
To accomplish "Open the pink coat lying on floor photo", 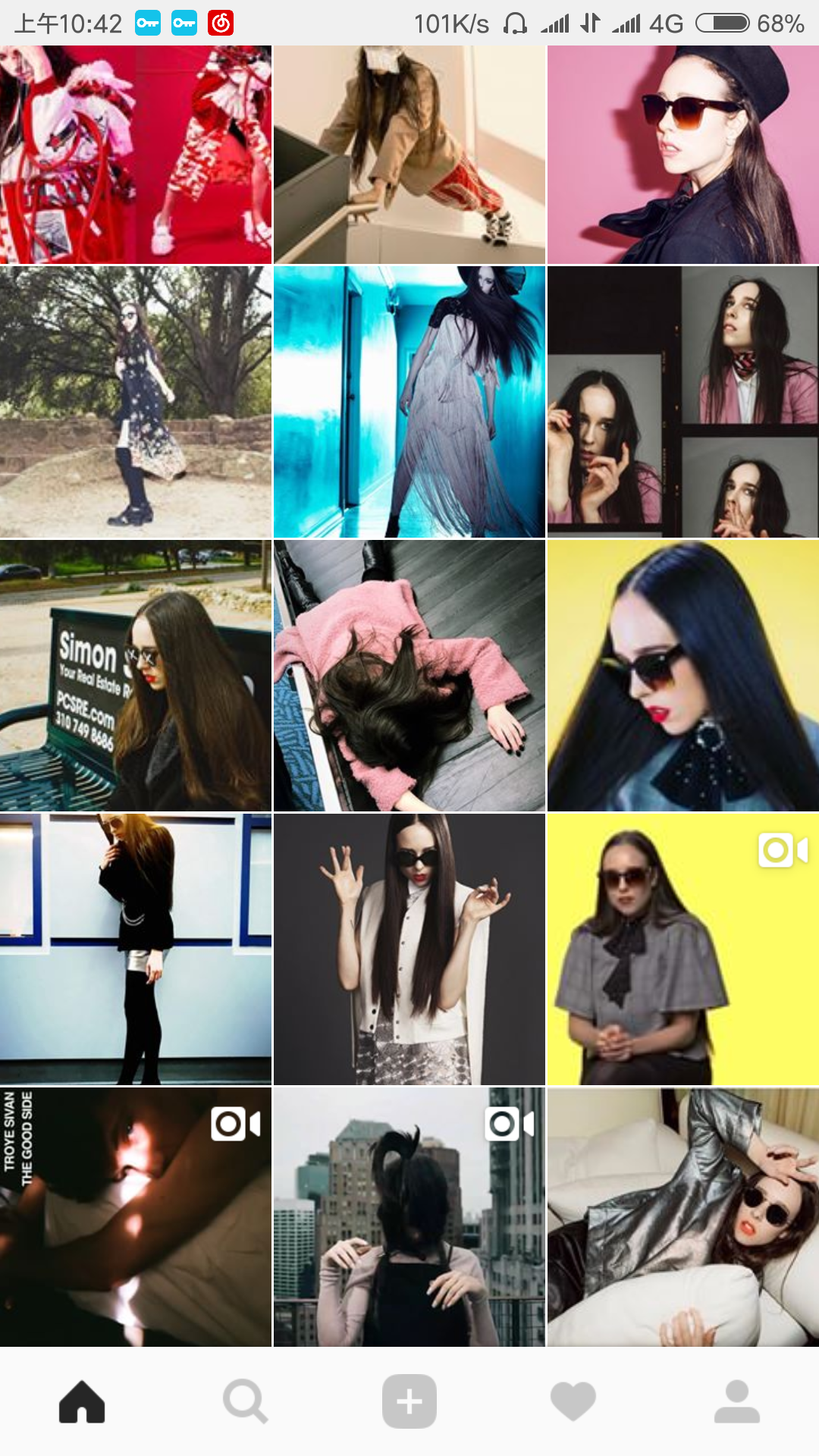I will (x=409, y=676).
